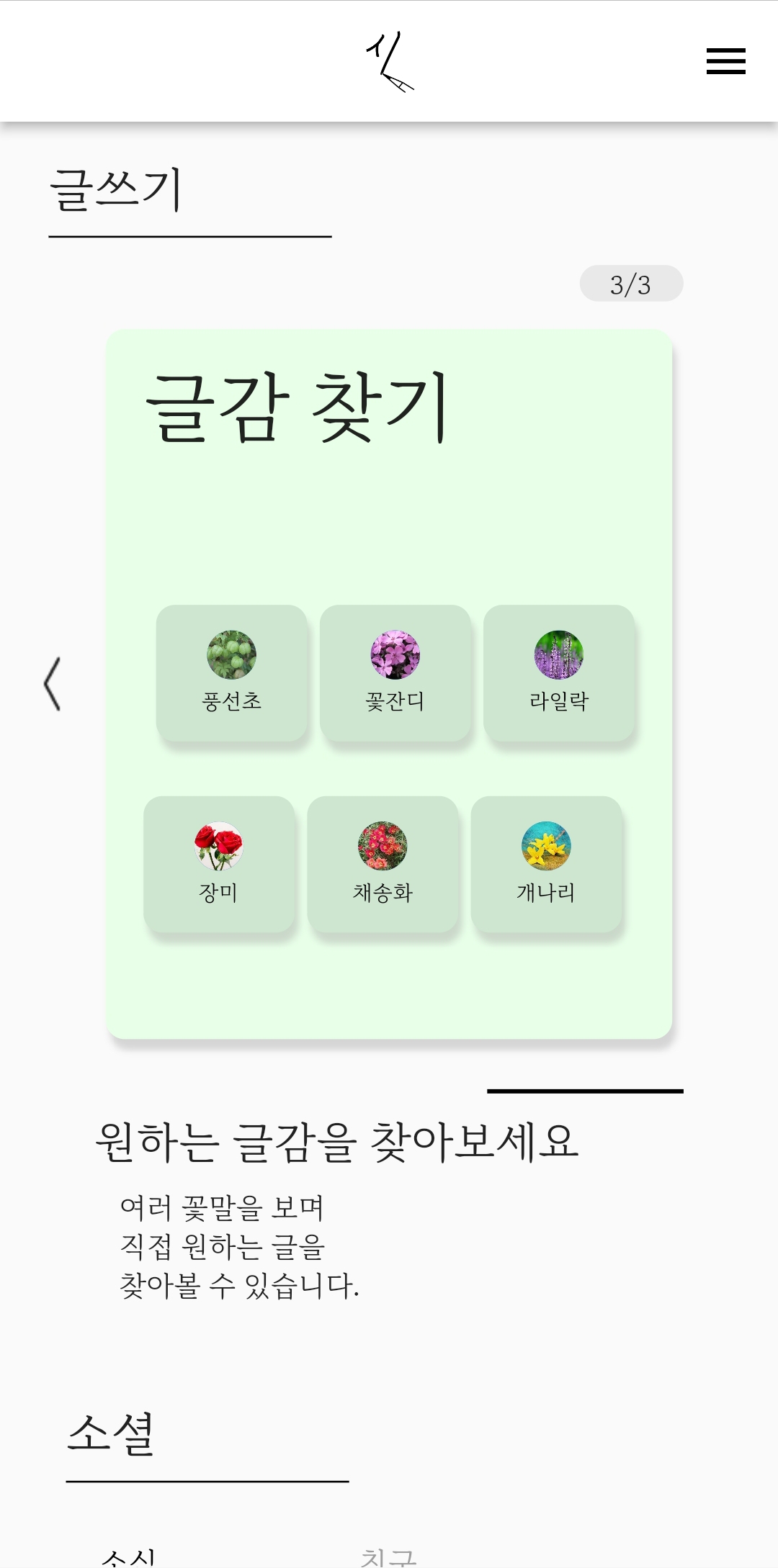The width and height of the screenshot is (778, 1568).
Task: Open the 꽃잔디 flower card
Action: (395, 672)
